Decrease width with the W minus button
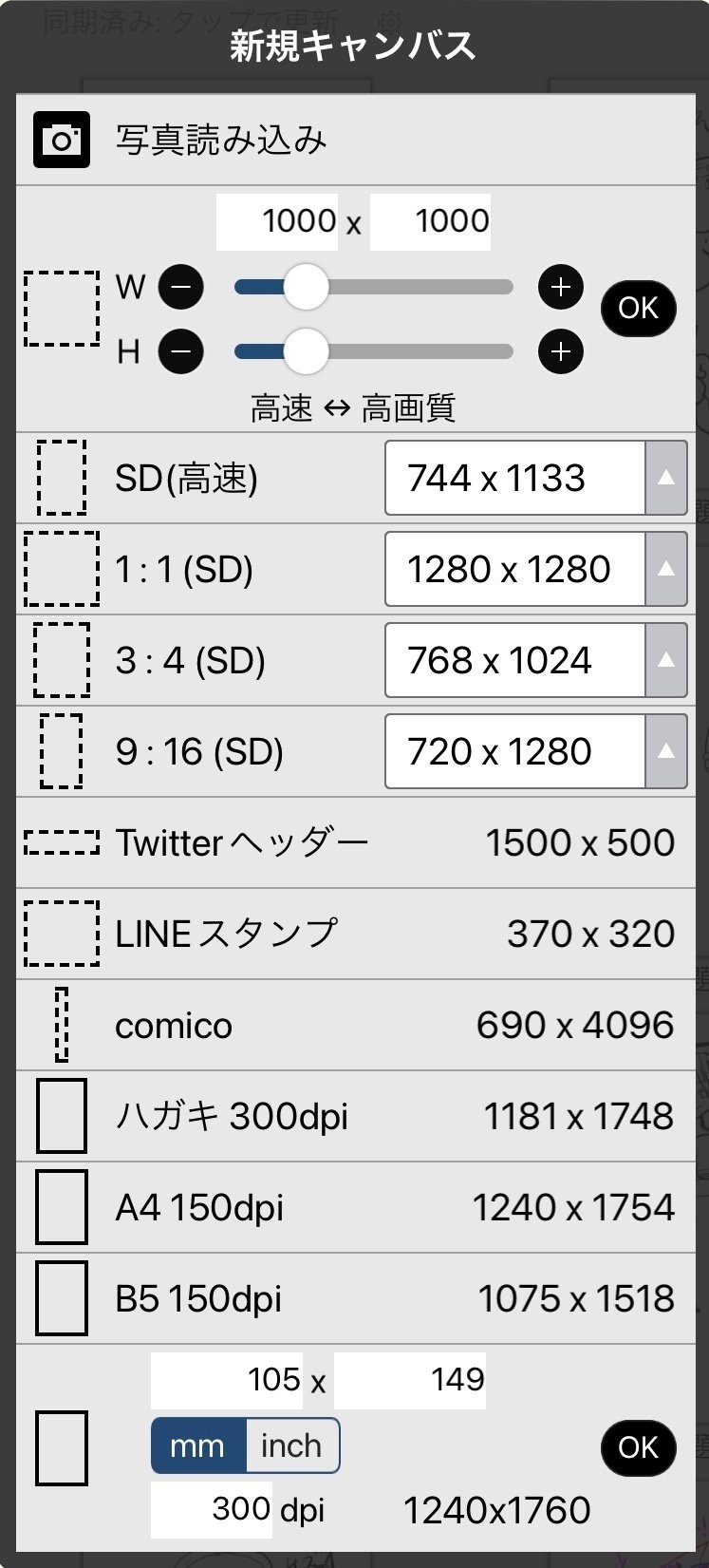This screenshot has width=709, height=1568. (180, 287)
